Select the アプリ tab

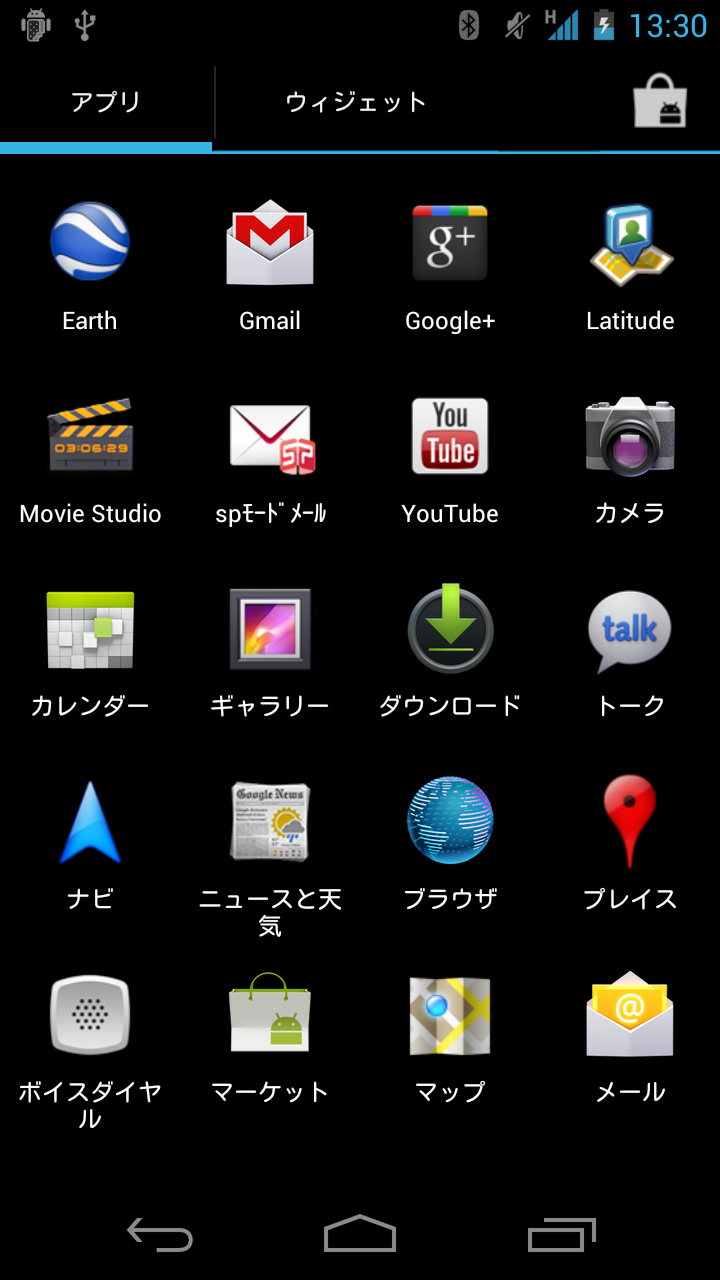click(106, 102)
